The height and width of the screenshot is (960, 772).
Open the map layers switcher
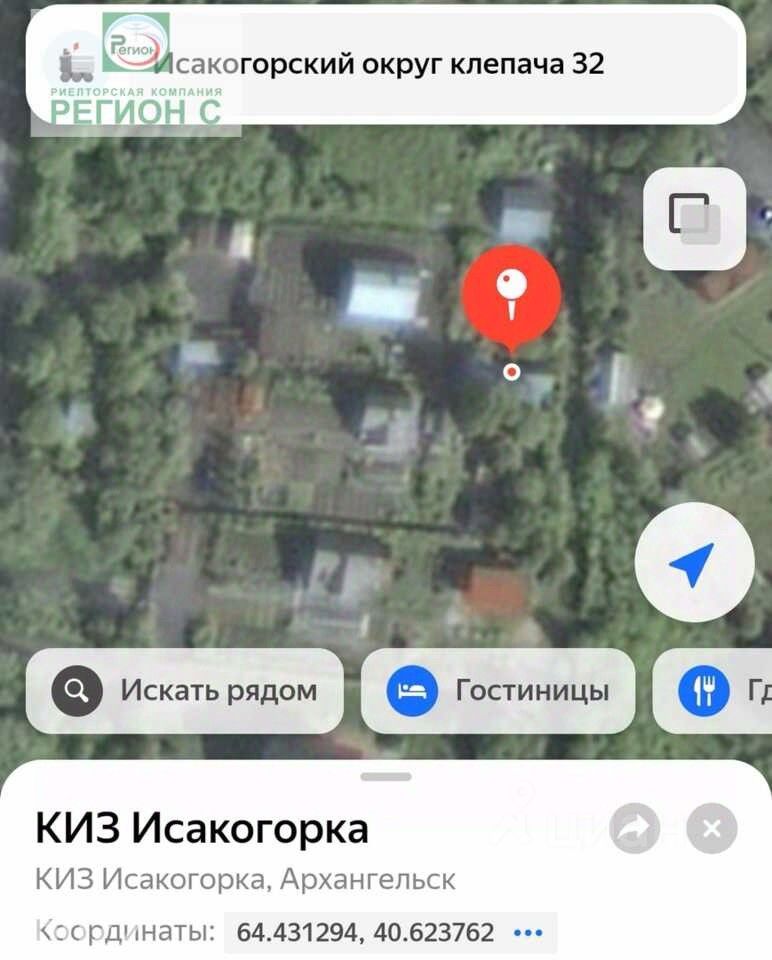point(694,218)
